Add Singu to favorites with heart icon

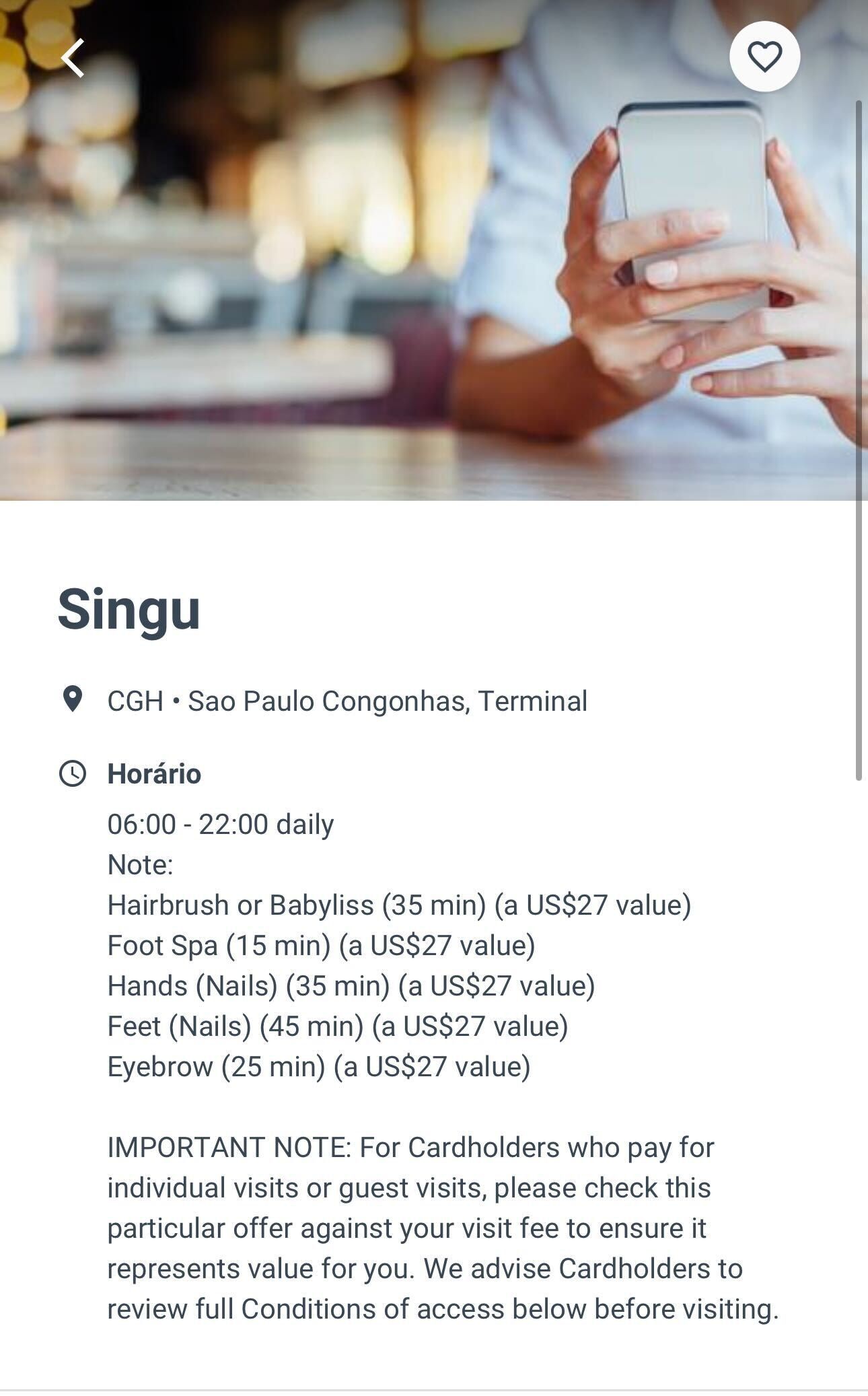click(764, 57)
